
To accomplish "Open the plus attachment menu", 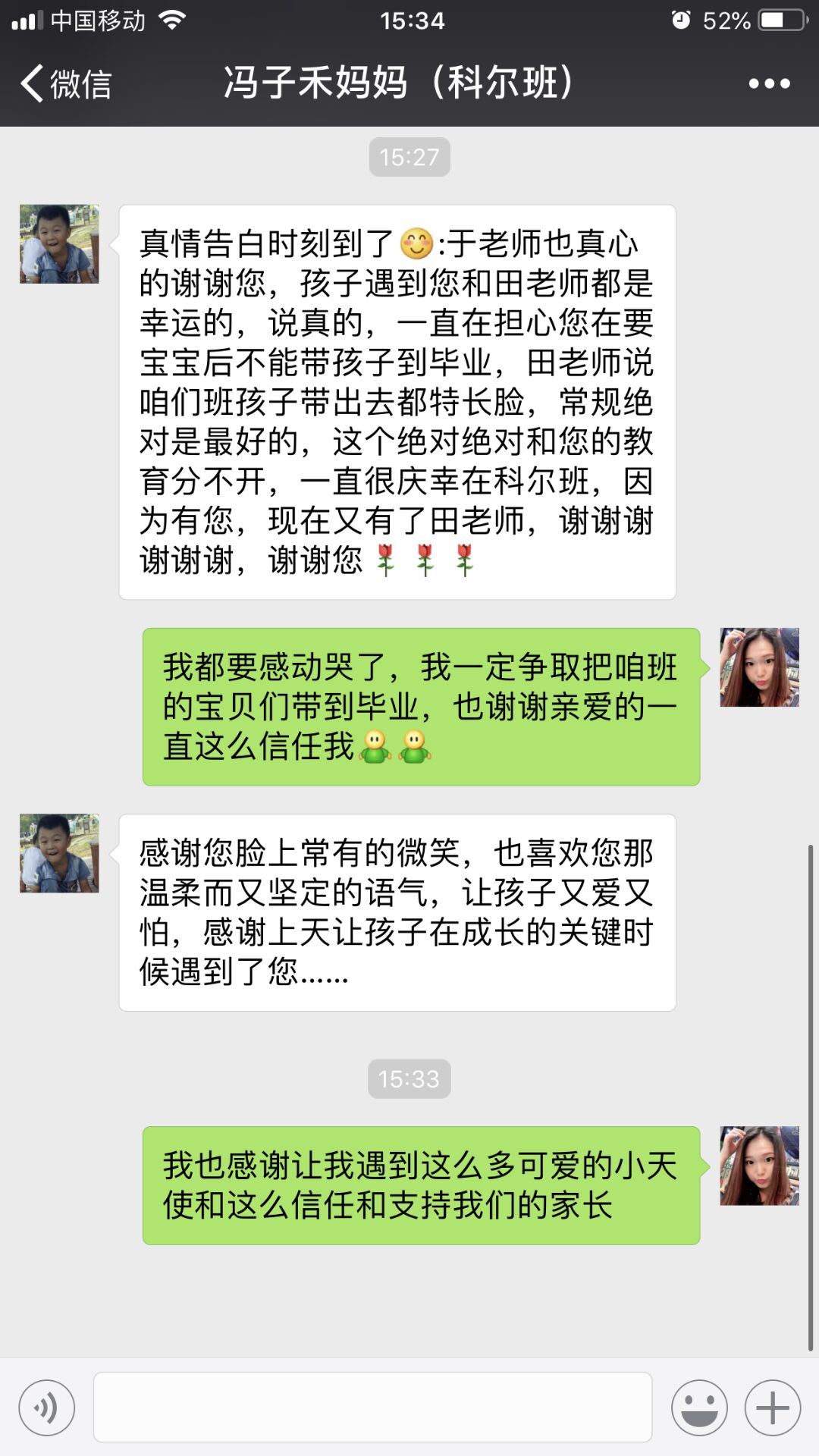I will point(773,1408).
